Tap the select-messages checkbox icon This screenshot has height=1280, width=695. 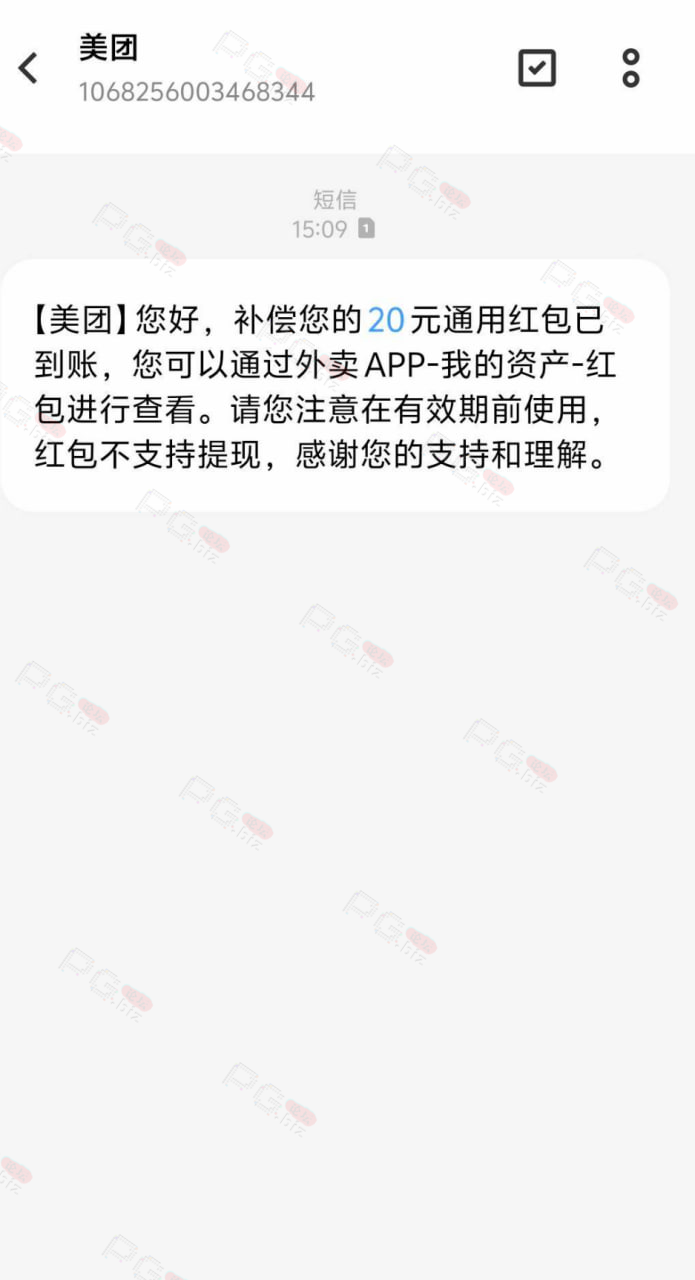[537, 68]
